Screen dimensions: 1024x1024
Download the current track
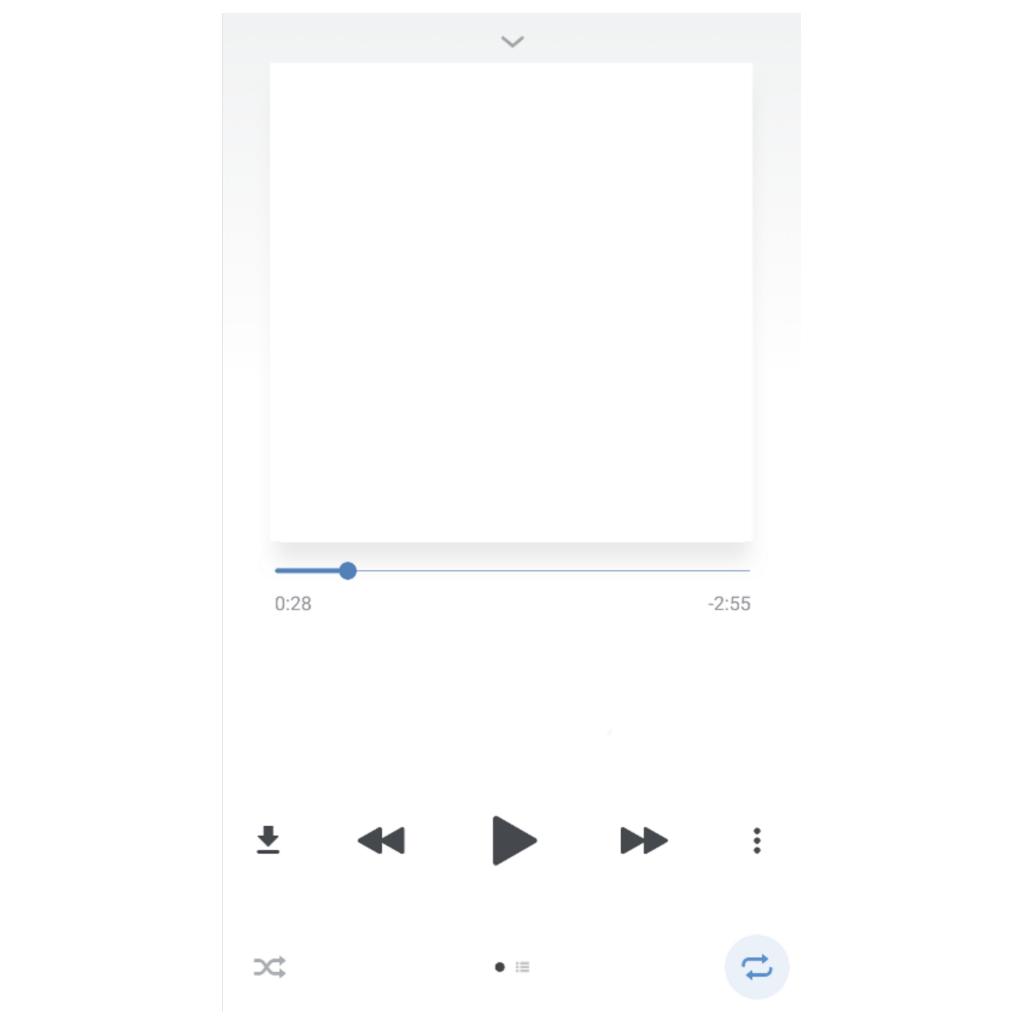point(268,840)
